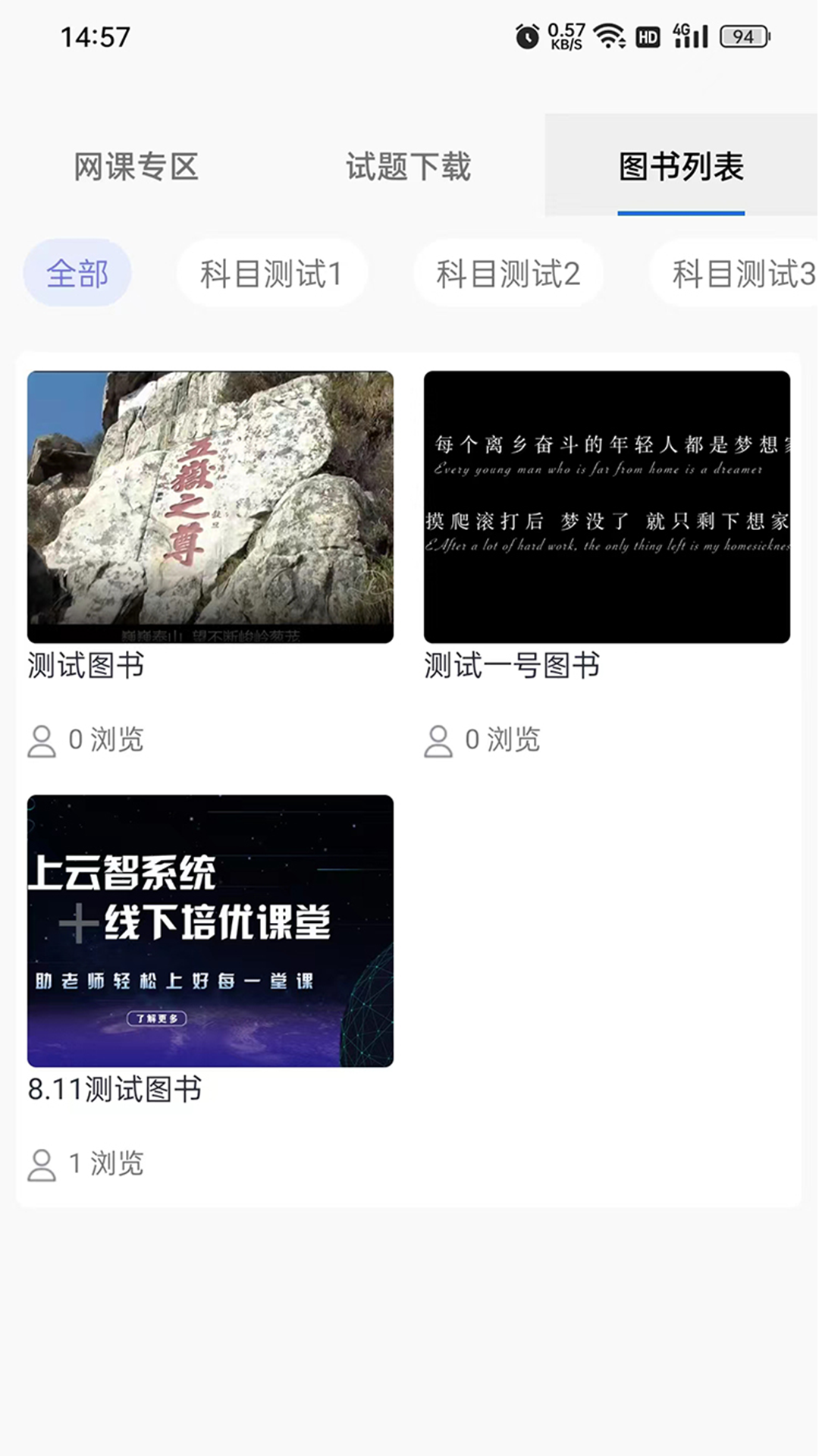Select the 全部 filter chip
The image size is (819, 1456).
click(77, 273)
